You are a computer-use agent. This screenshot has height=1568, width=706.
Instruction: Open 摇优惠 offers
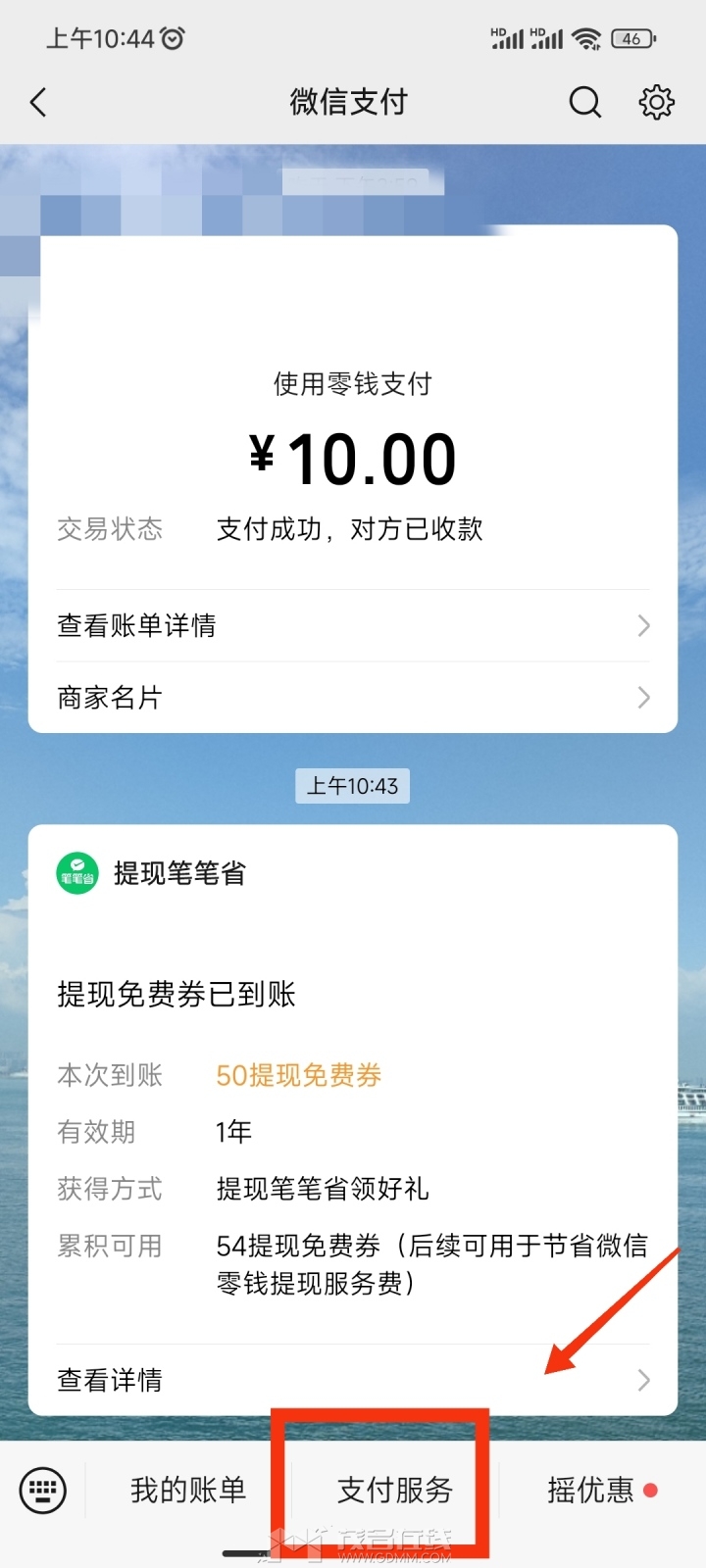click(x=590, y=1491)
